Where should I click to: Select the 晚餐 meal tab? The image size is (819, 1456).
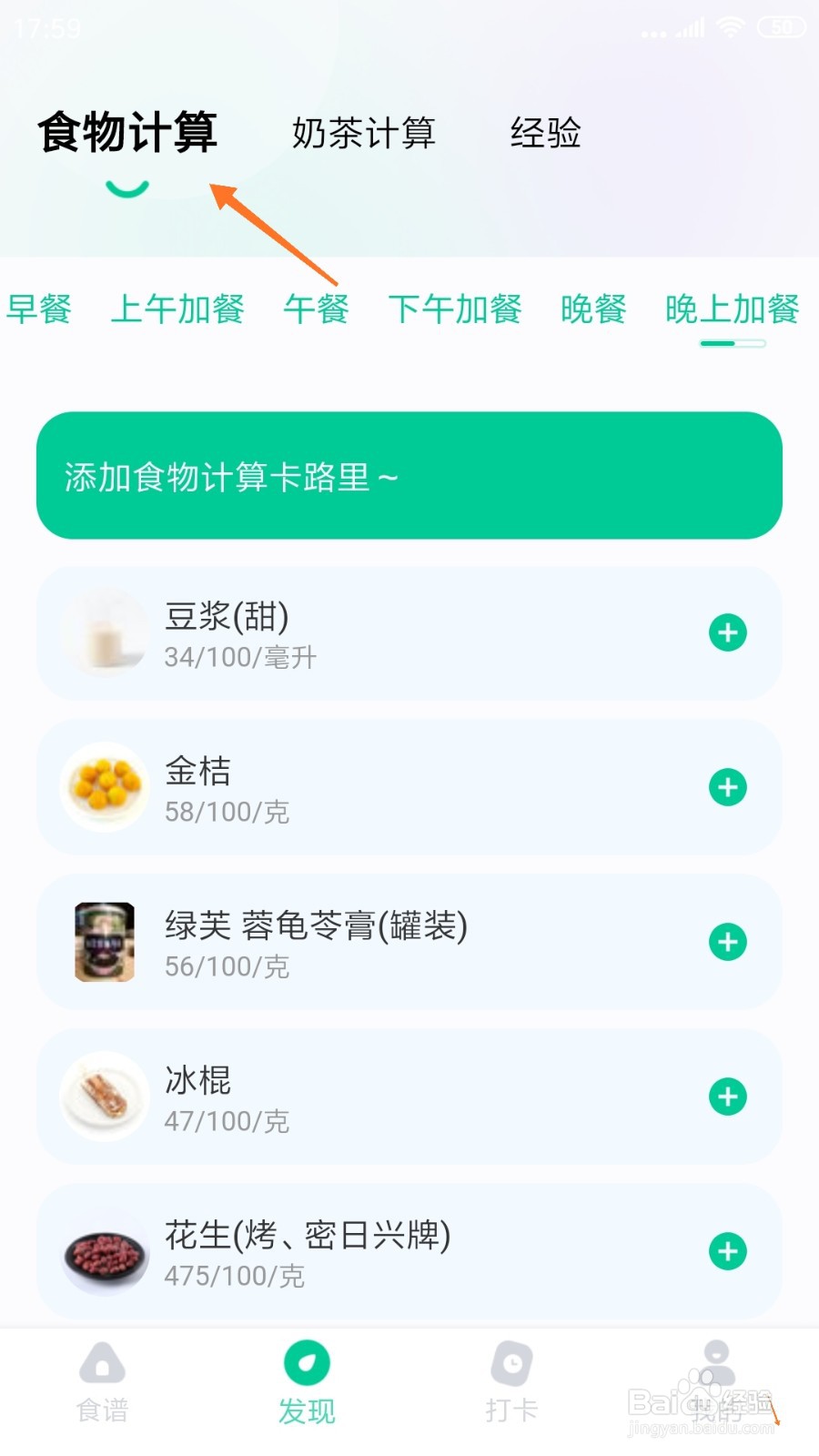pyautogui.click(x=593, y=309)
